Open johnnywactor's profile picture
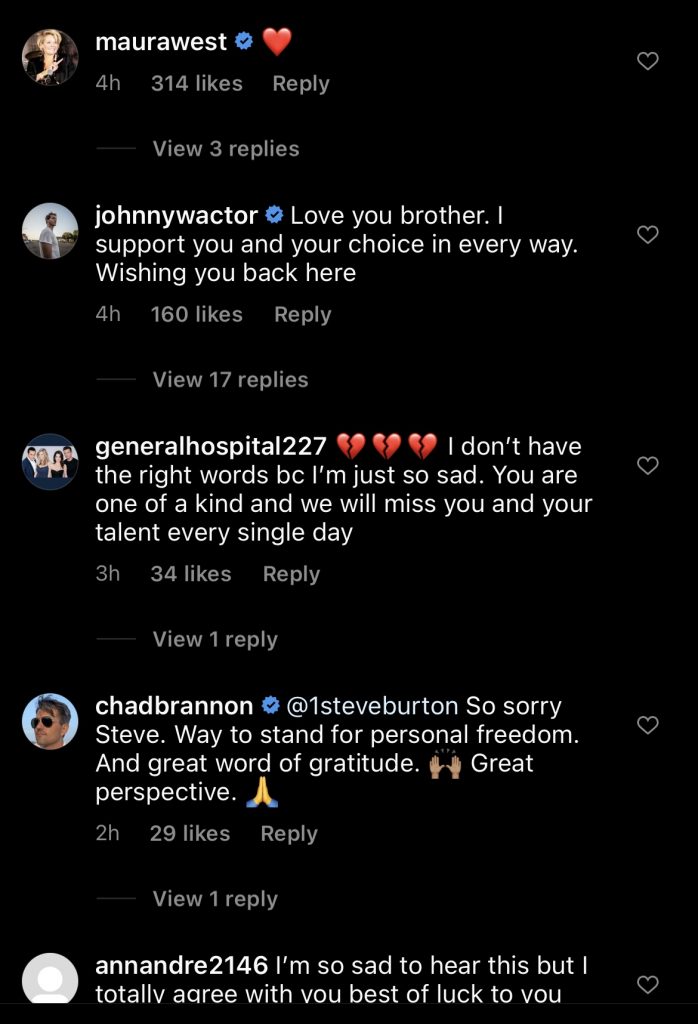 (50, 231)
